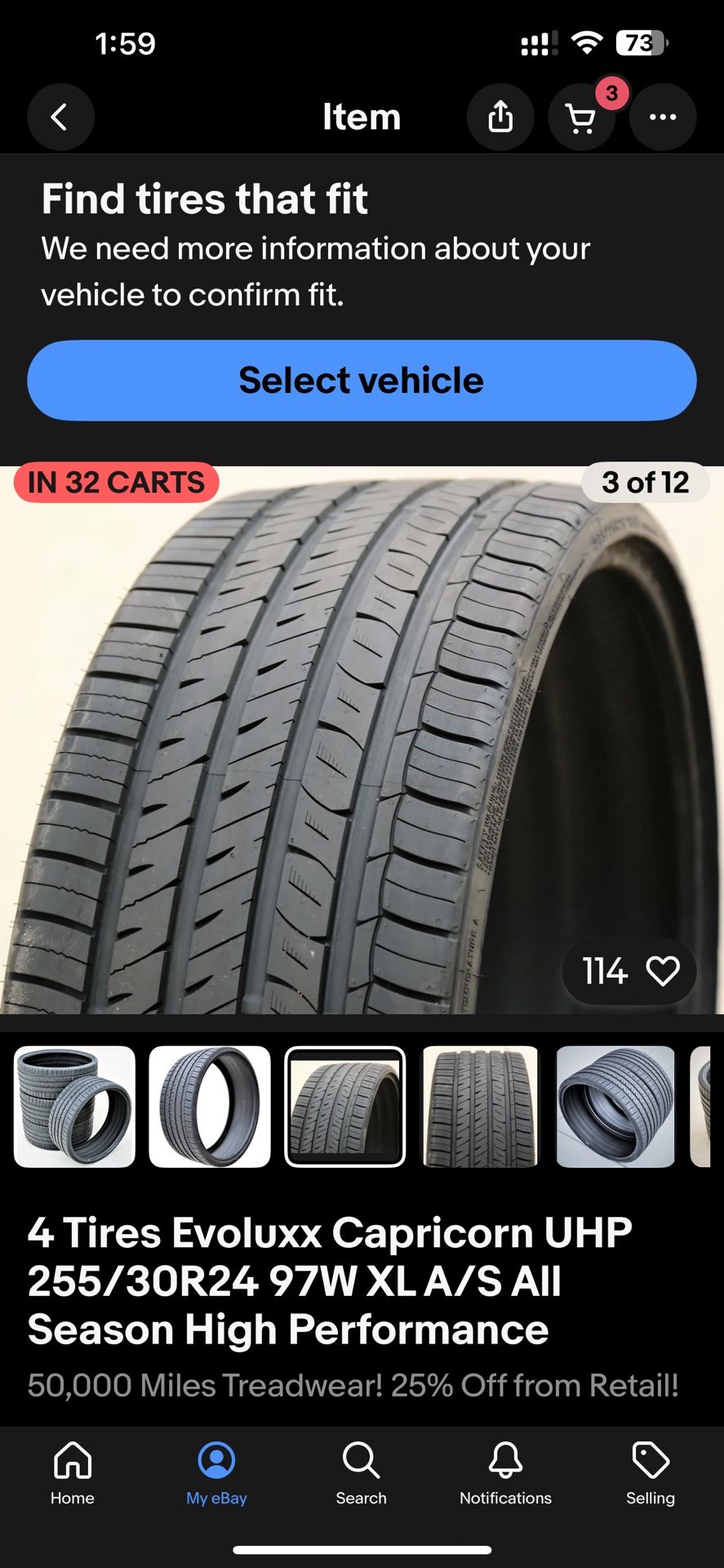
Task: Open the more options menu
Action: click(662, 117)
